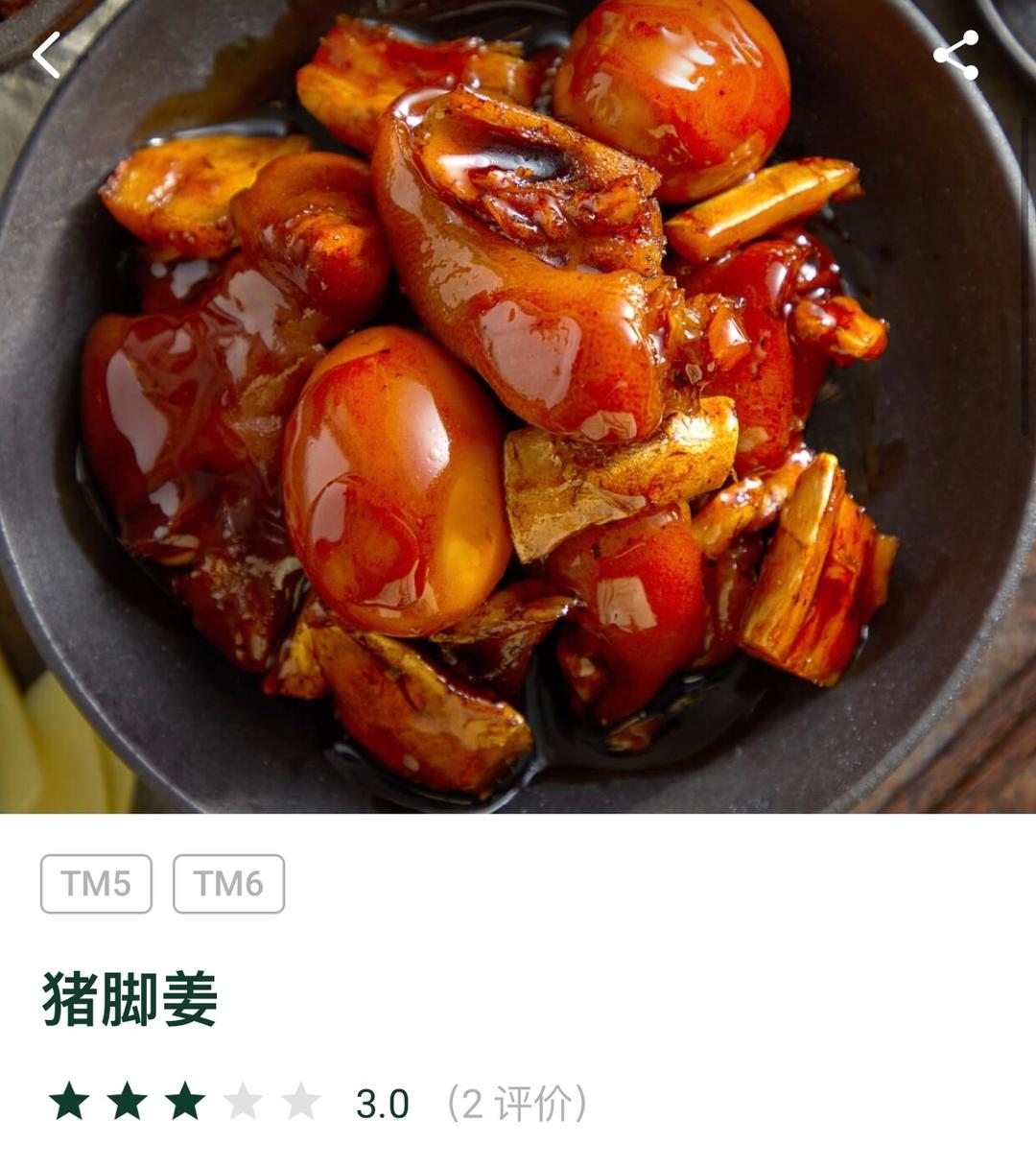The width and height of the screenshot is (1036, 1167).
Task: Go back using the top-left arrow
Action: tap(46, 55)
